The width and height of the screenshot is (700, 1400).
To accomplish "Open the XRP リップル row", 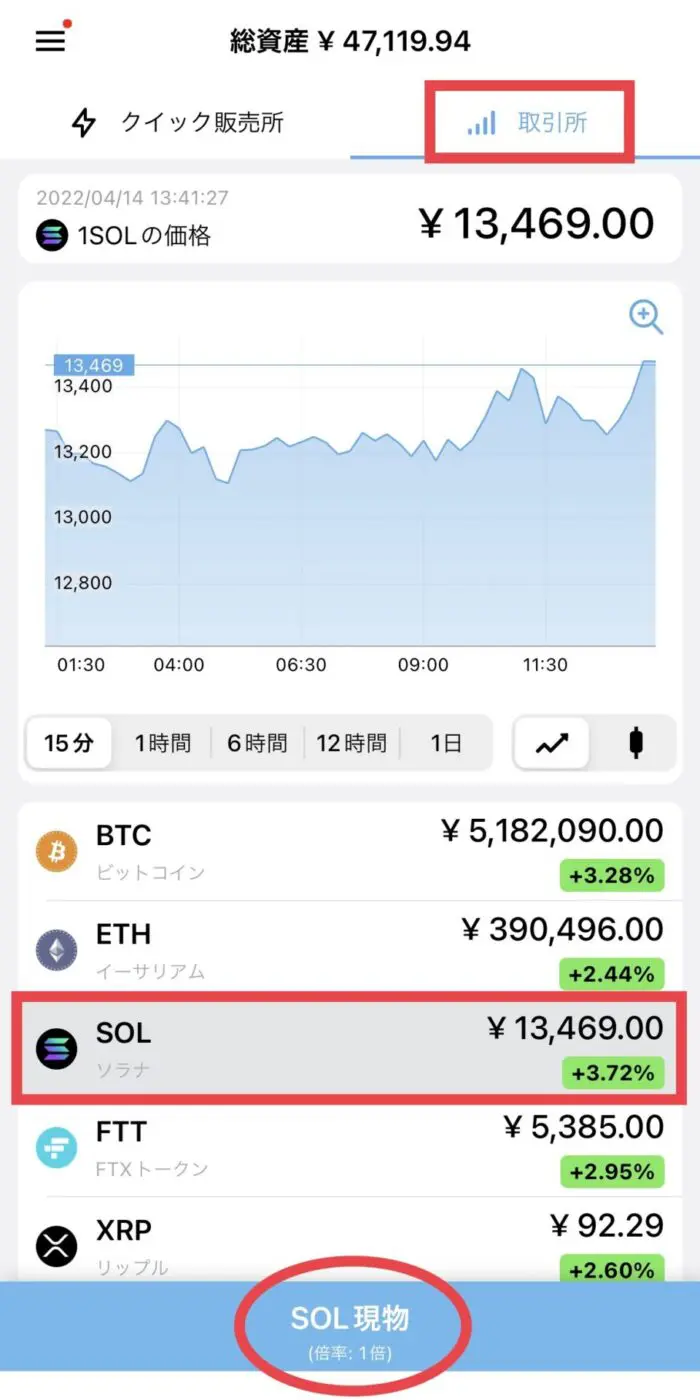I will (x=350, y=1240).
